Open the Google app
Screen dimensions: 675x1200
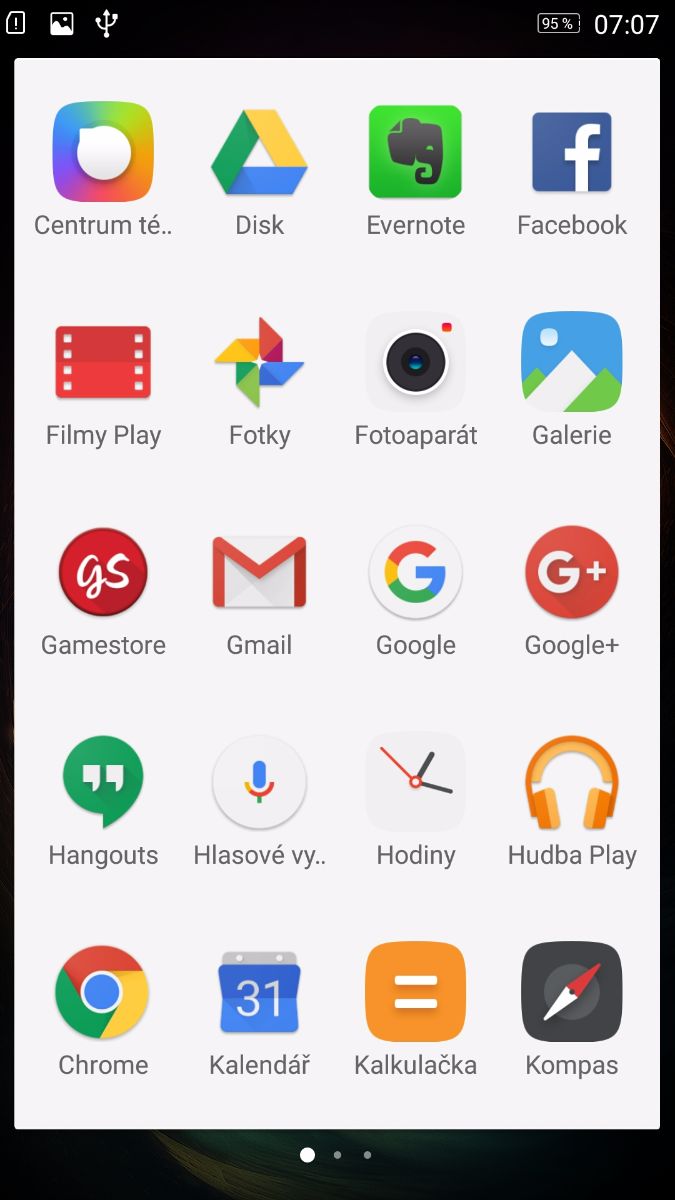coord(415,572)
